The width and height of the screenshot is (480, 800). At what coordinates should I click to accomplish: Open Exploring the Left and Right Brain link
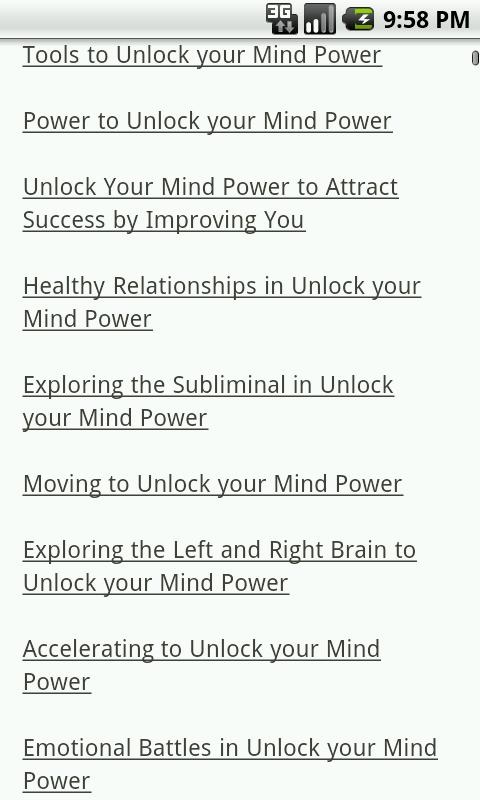pos(220,566)
